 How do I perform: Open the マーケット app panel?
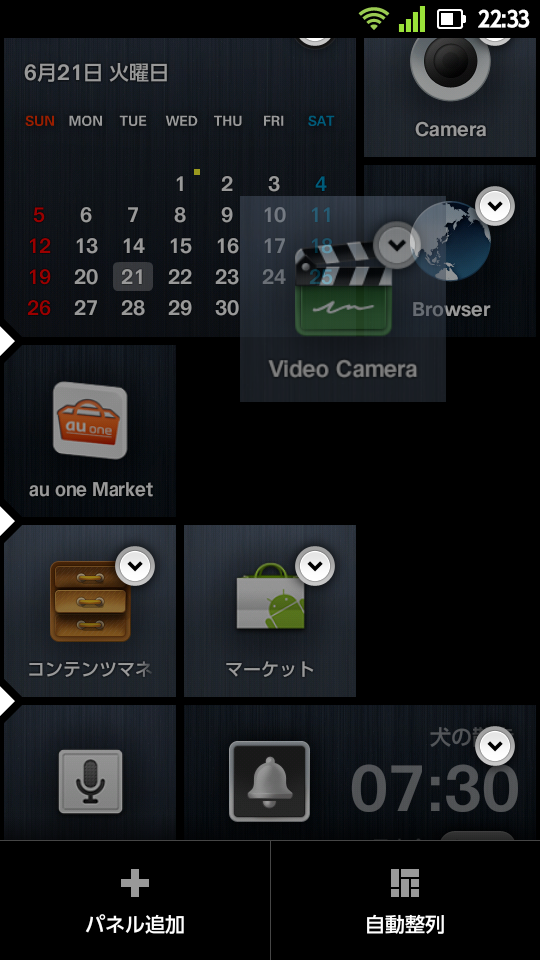[270, 610]
